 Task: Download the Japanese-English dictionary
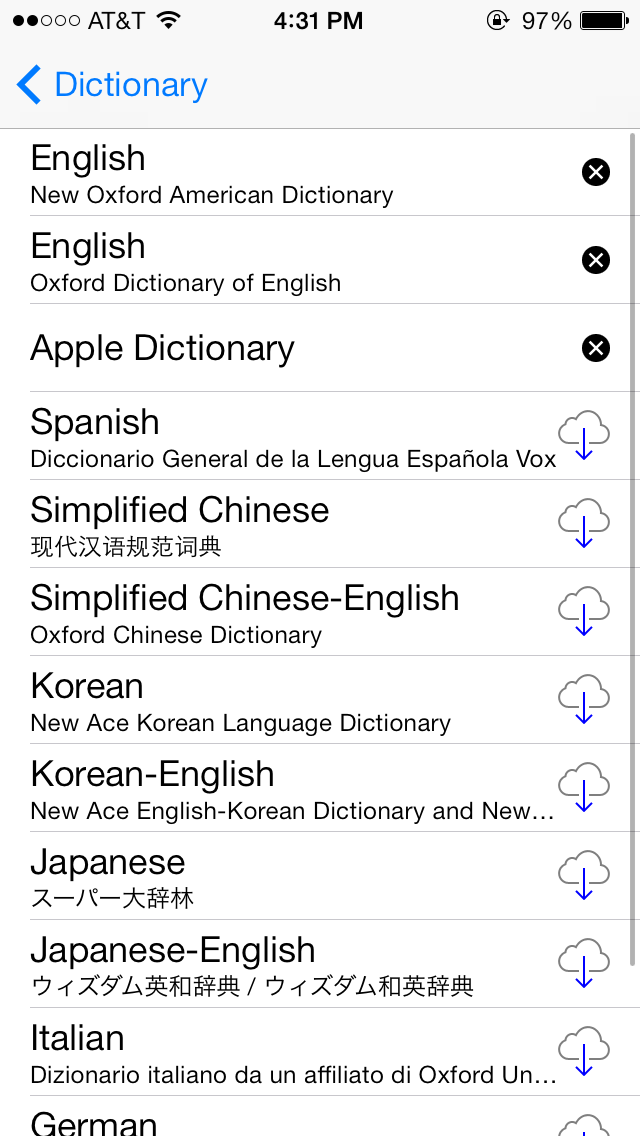583,964
